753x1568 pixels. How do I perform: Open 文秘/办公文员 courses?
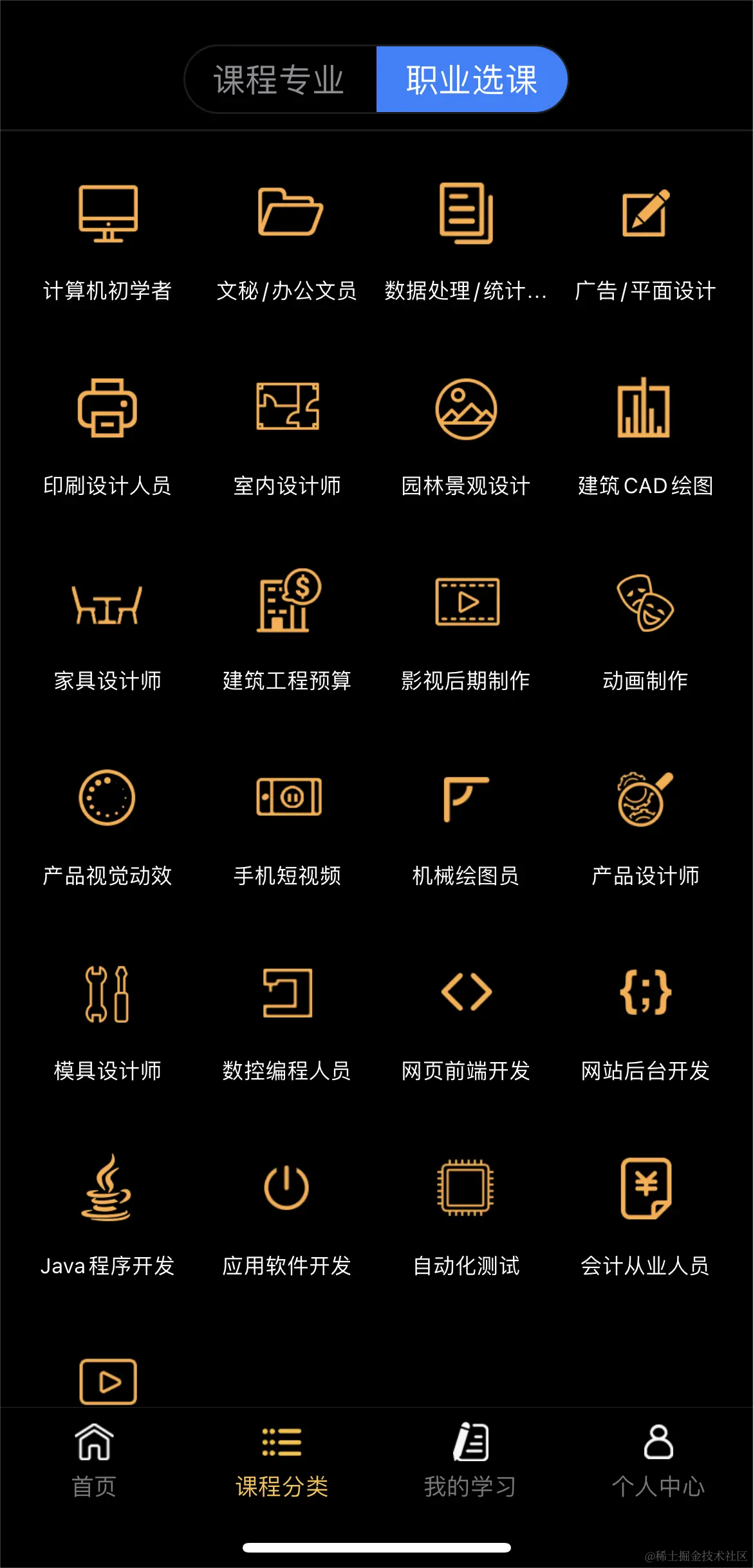point(287,241)
